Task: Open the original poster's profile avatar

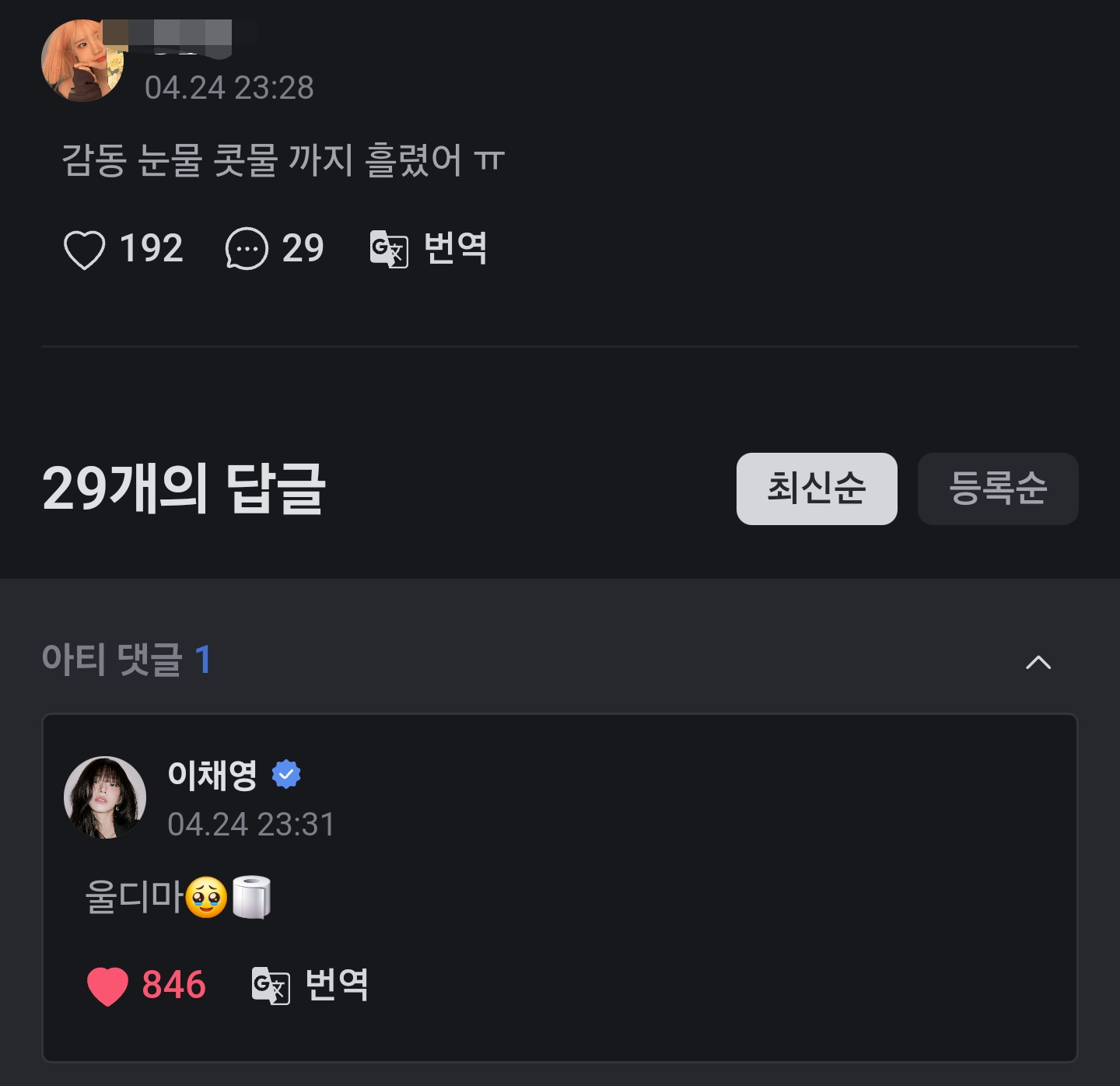Action: pos(82,61)
